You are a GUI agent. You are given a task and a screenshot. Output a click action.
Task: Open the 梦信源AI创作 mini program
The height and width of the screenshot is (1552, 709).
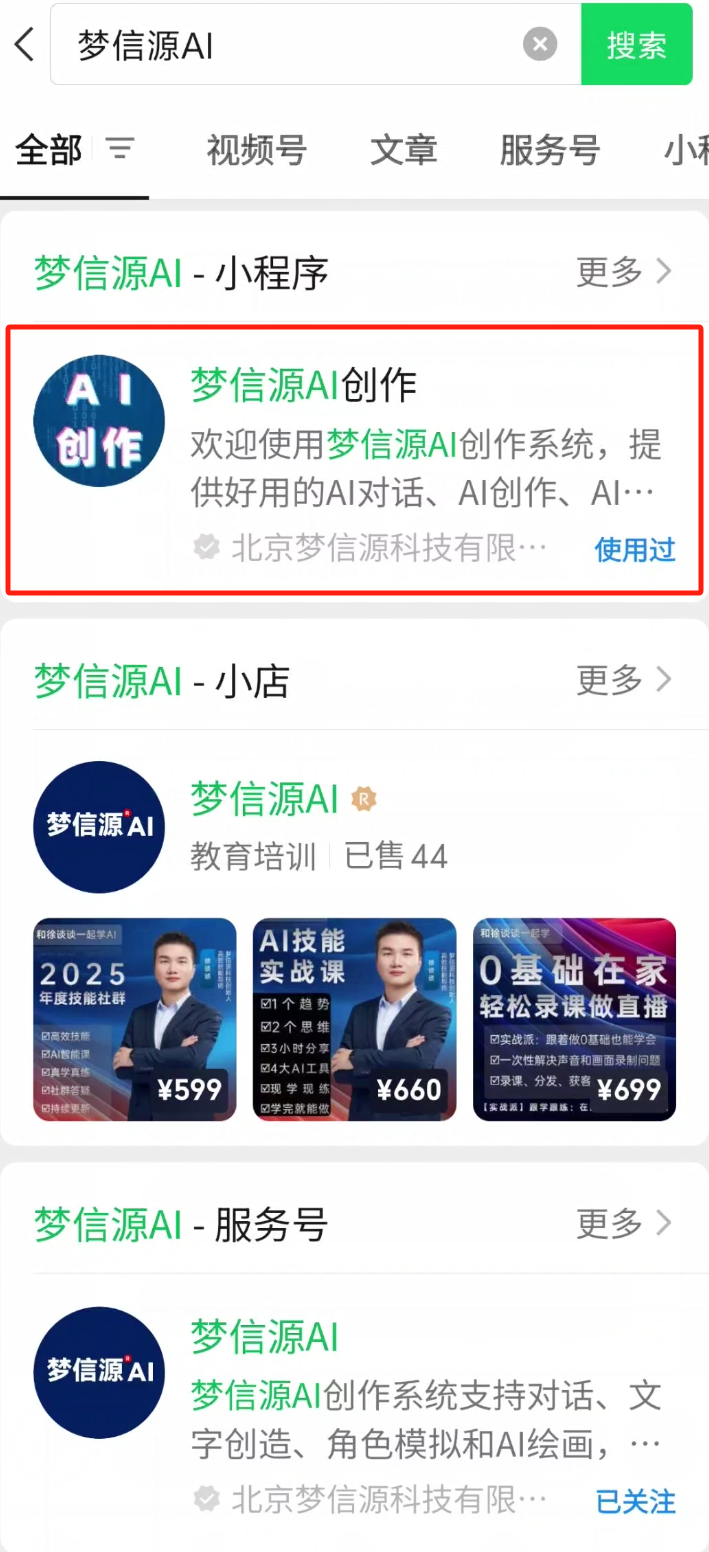pyautogui.click(x=355, y=460)
